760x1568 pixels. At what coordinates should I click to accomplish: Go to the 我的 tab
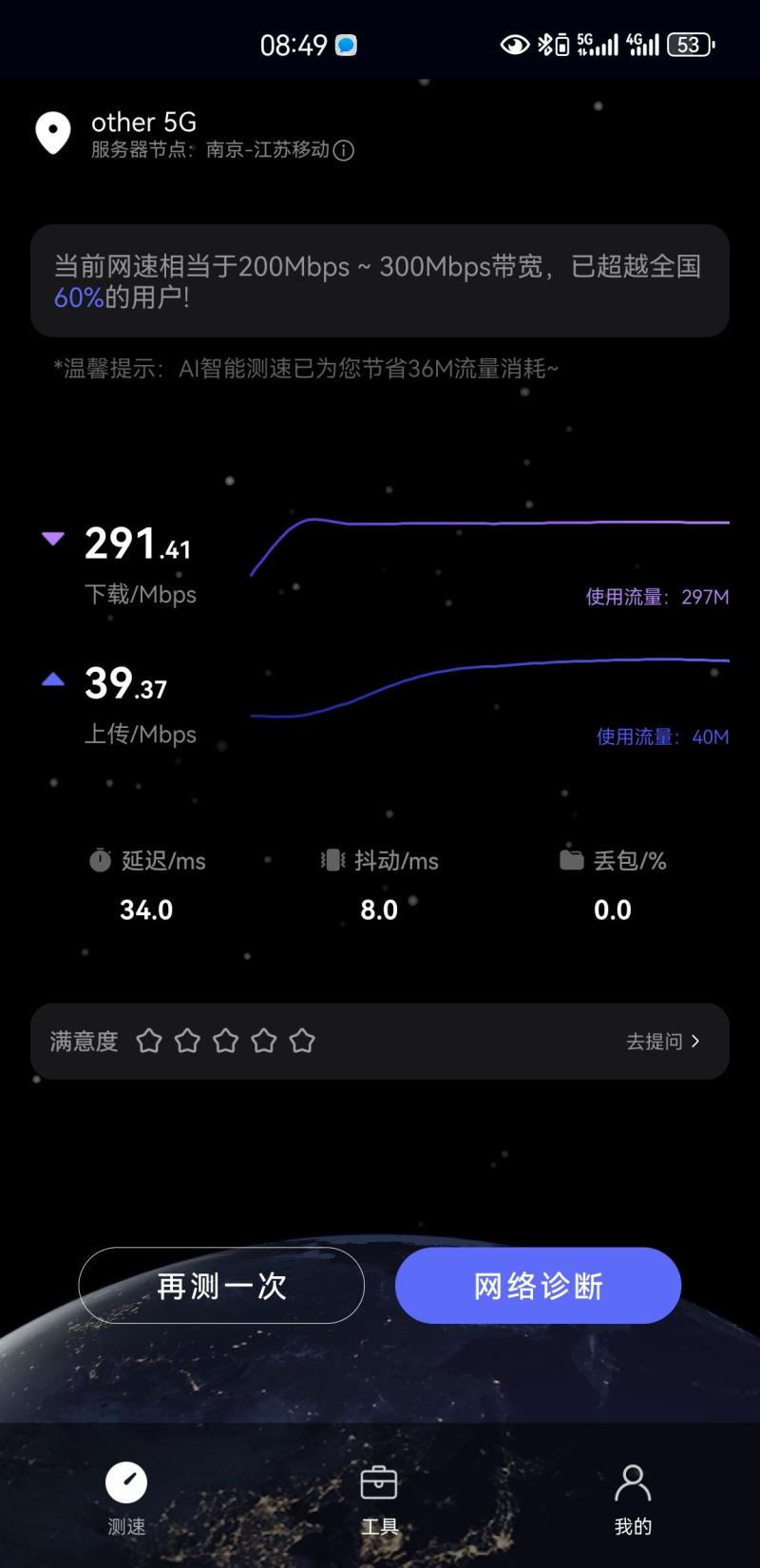633,1498
